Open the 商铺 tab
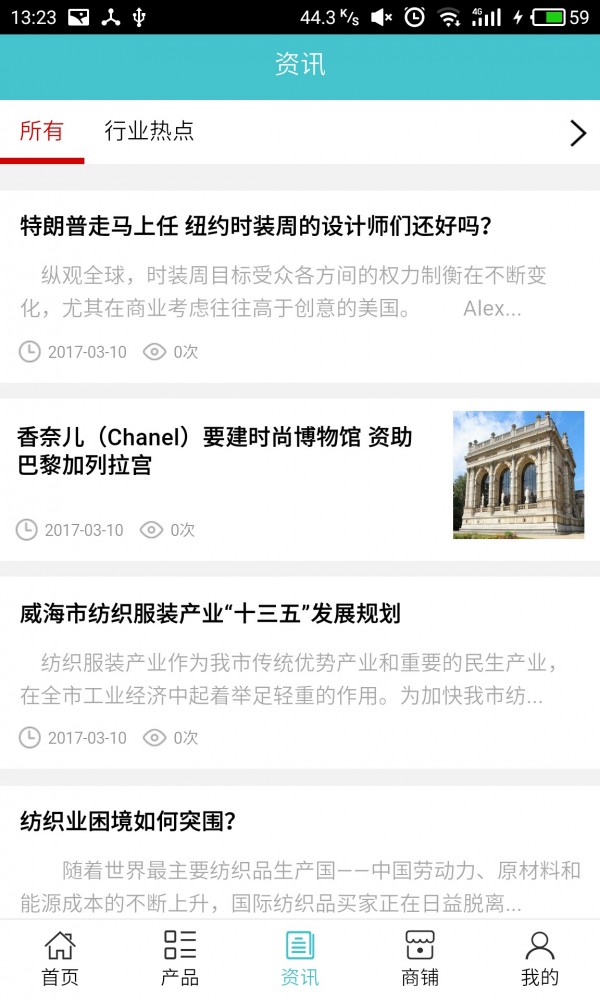The image size is (600, 1000). click(420, 959)
